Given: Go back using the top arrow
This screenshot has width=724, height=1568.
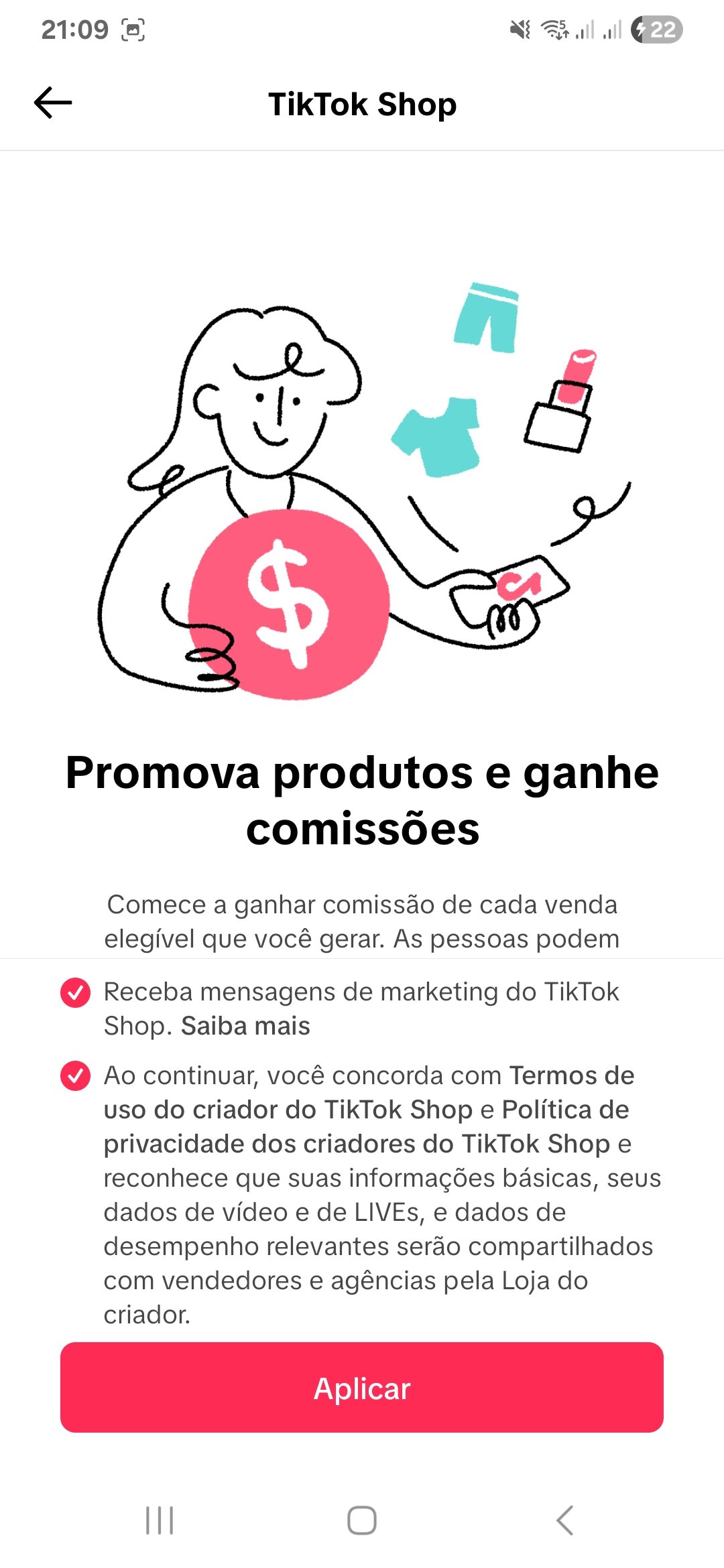Looking at the screenshot, I should click(x=53, y=103).
